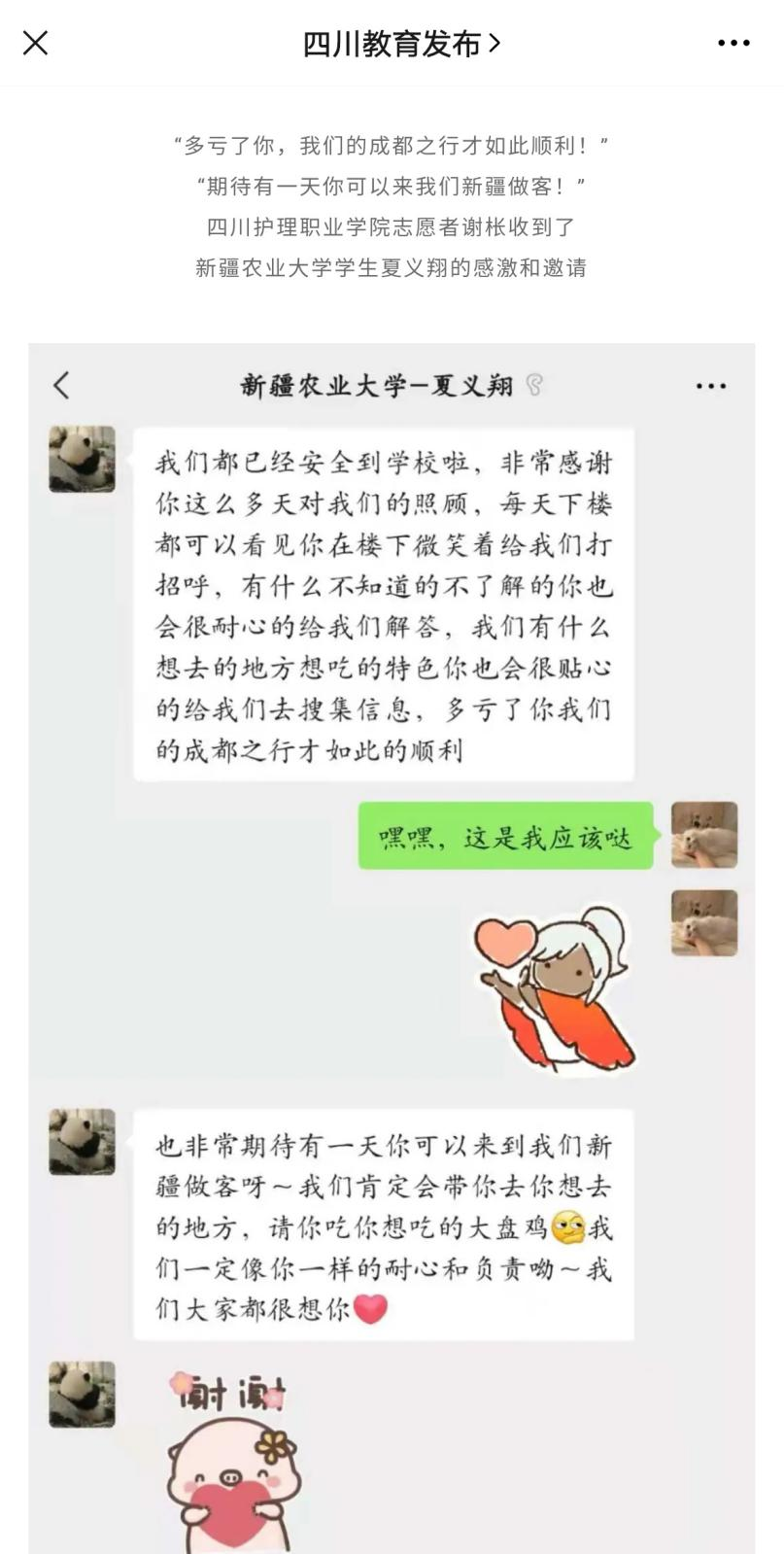Close the article page

coord(36,43)
